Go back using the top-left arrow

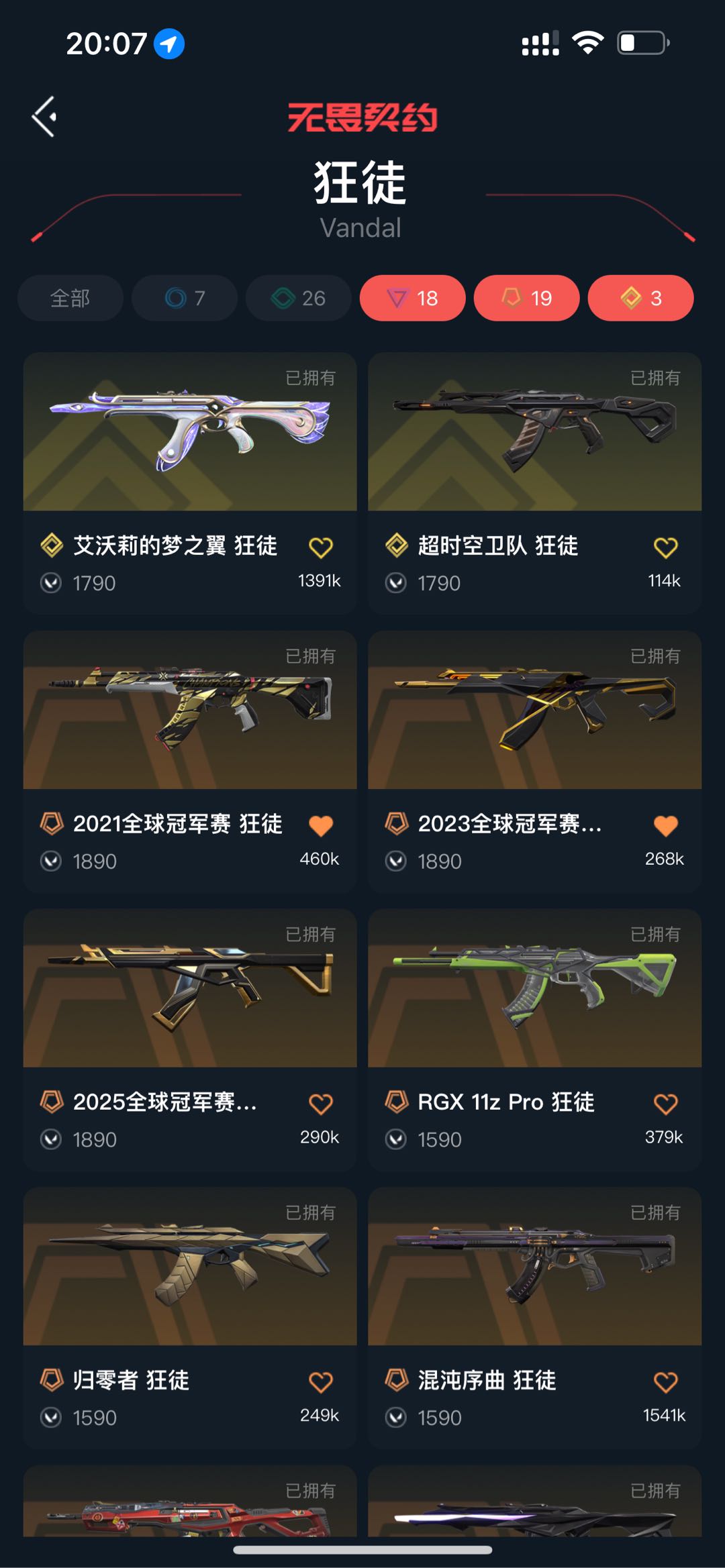44,117
